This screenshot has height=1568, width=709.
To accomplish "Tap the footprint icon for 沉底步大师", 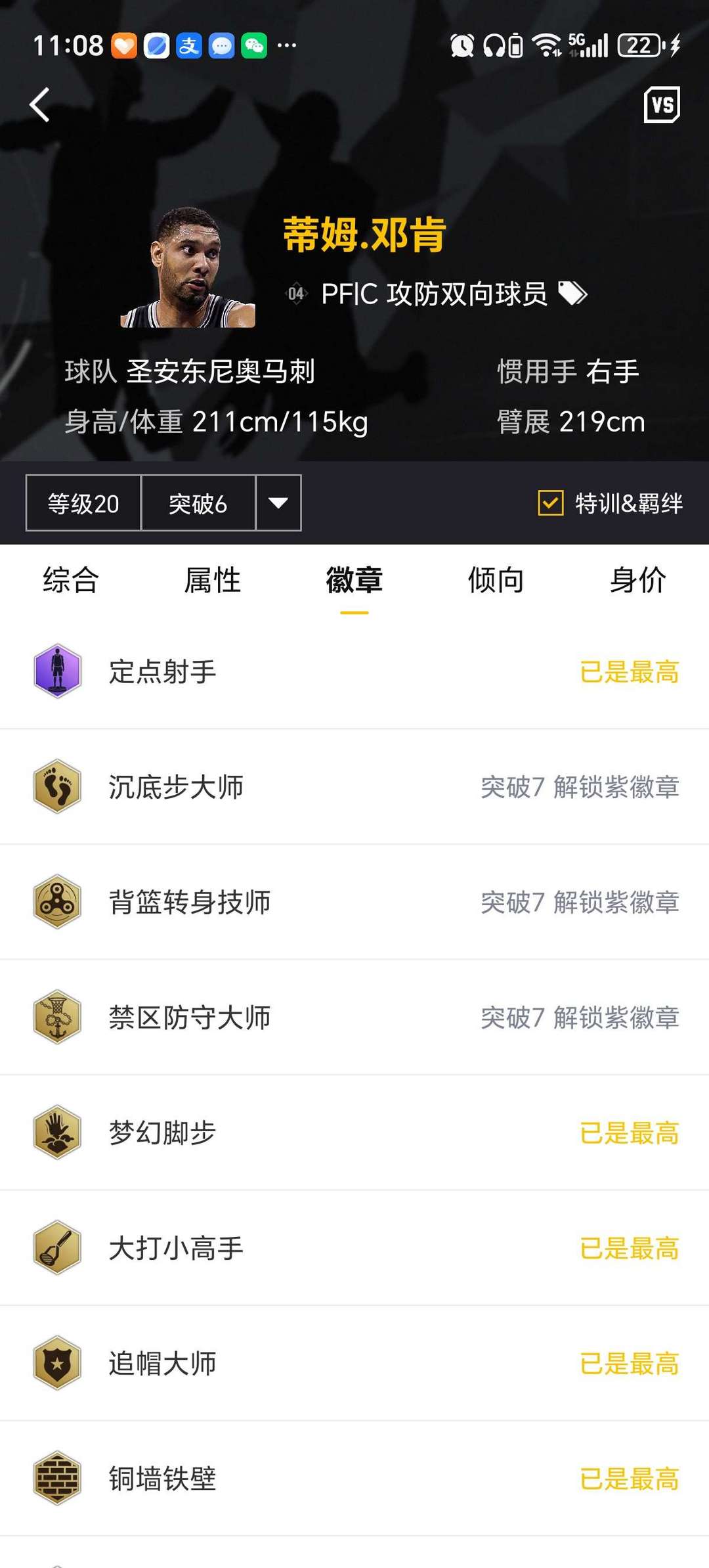I will click(57, 786).
